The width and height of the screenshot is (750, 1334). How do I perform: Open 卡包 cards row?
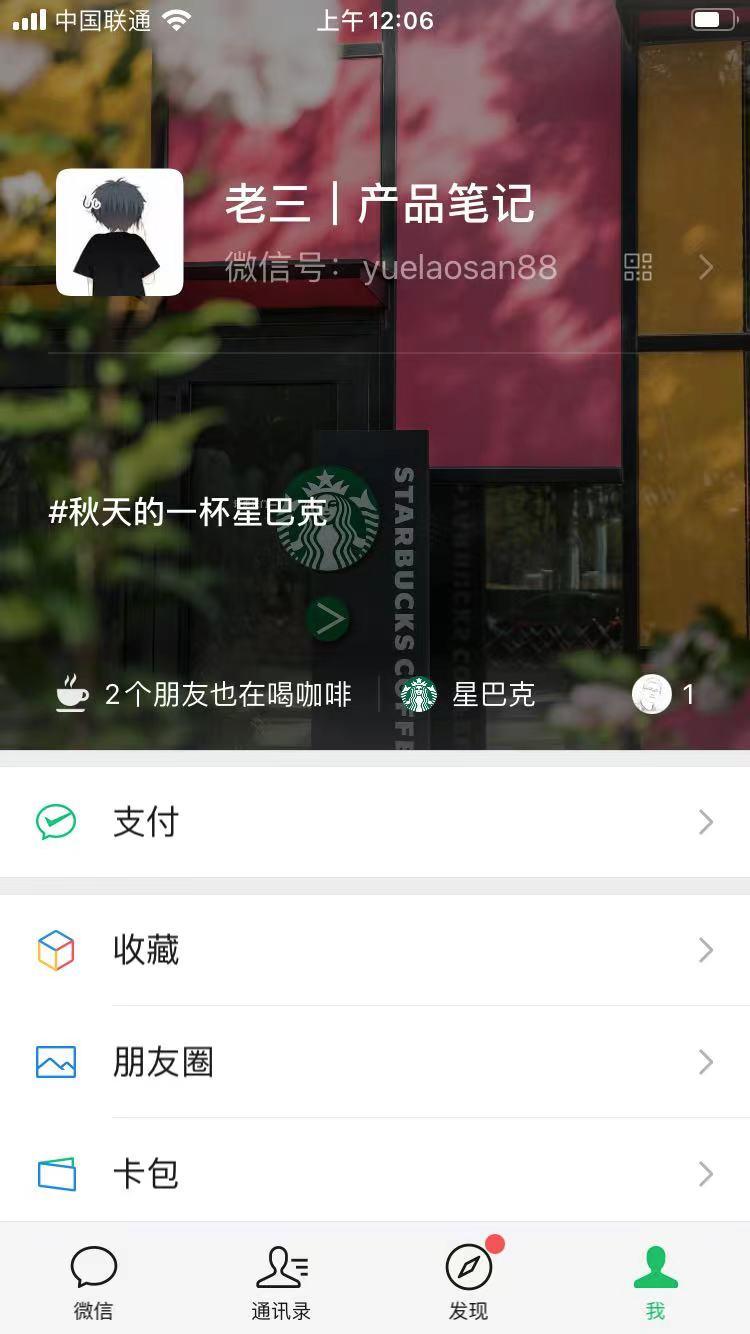[375, 1173]
